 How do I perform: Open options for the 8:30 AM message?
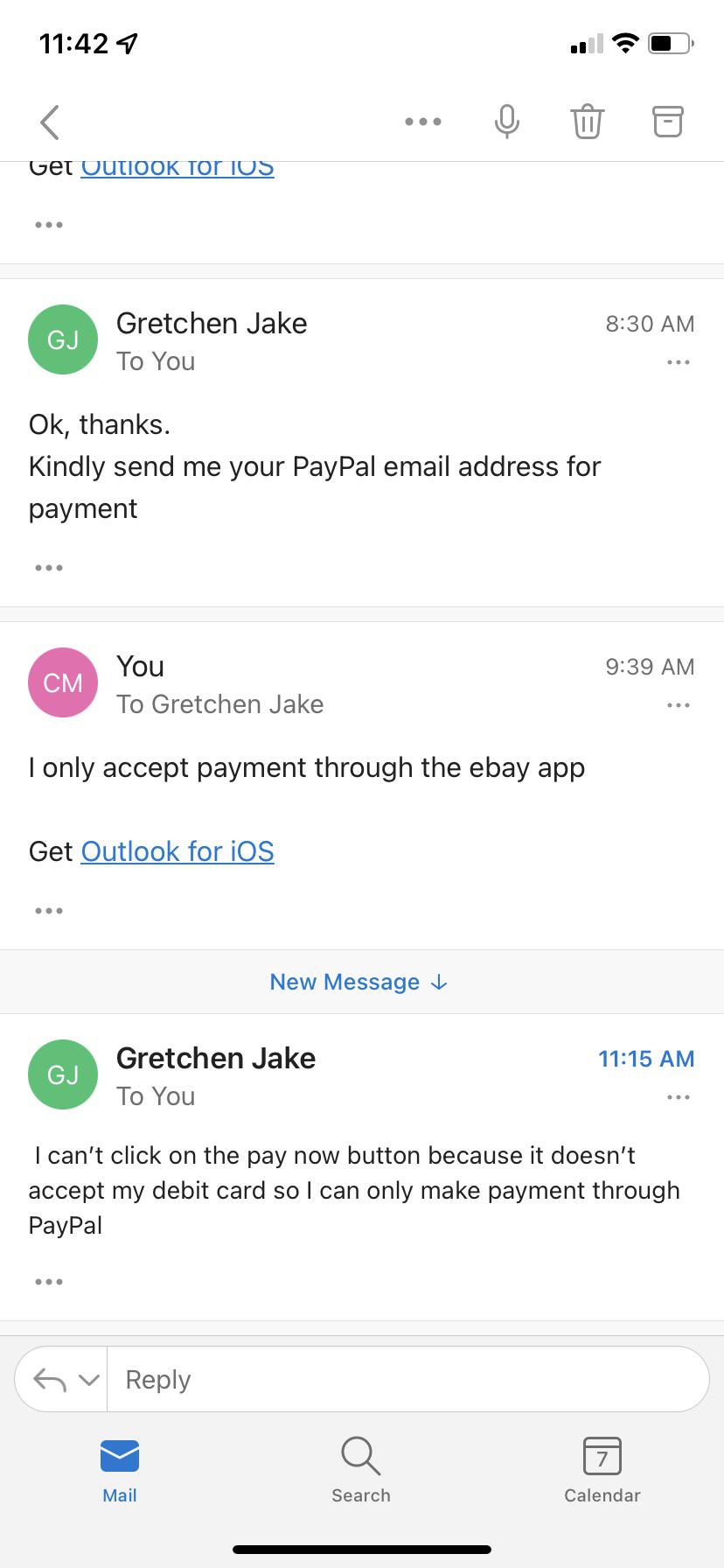click(679, 361)
